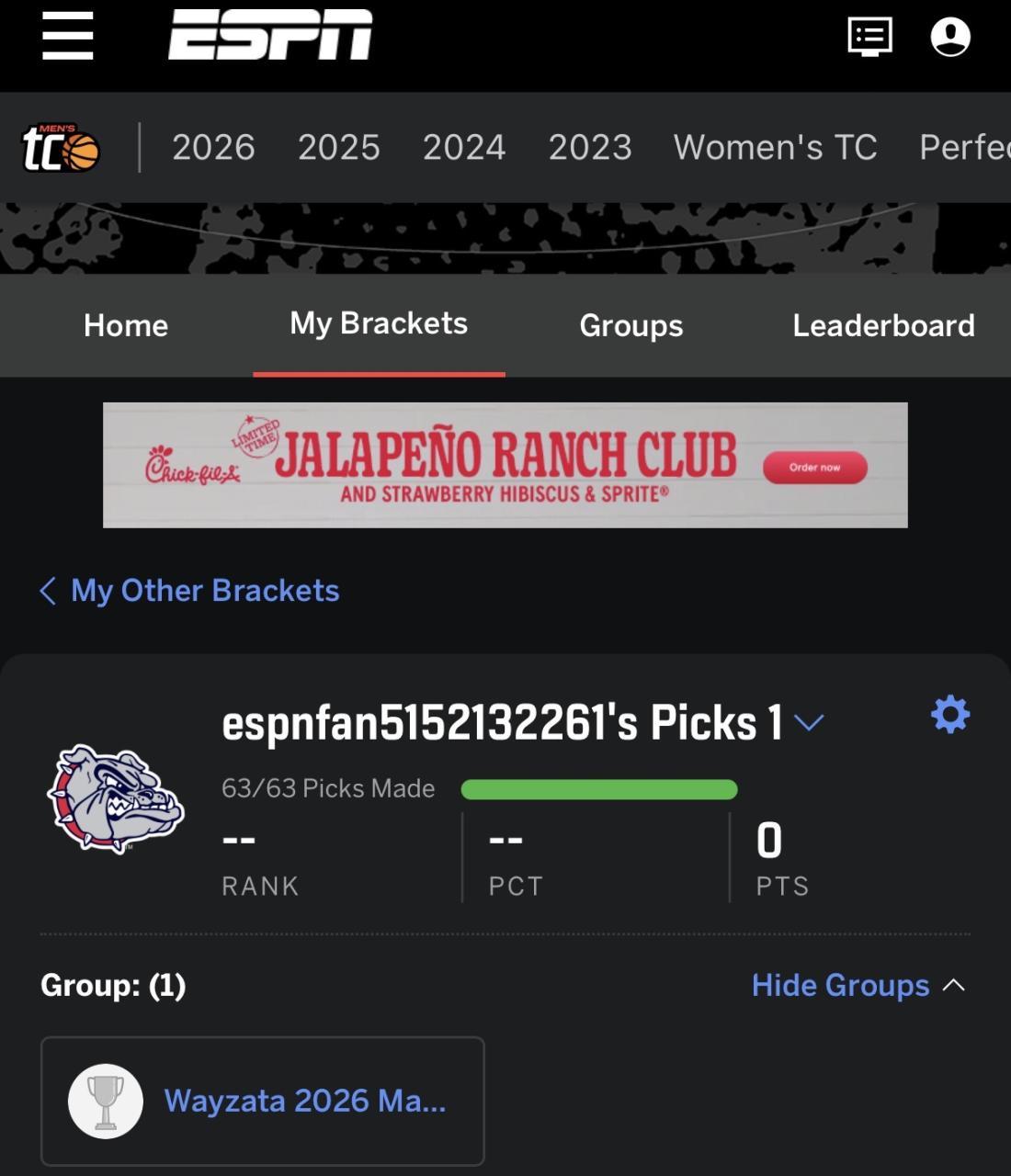The image size is (1011, 1176).
Task: Go back to My Other Brackets
Action: [x=190, y=590]
